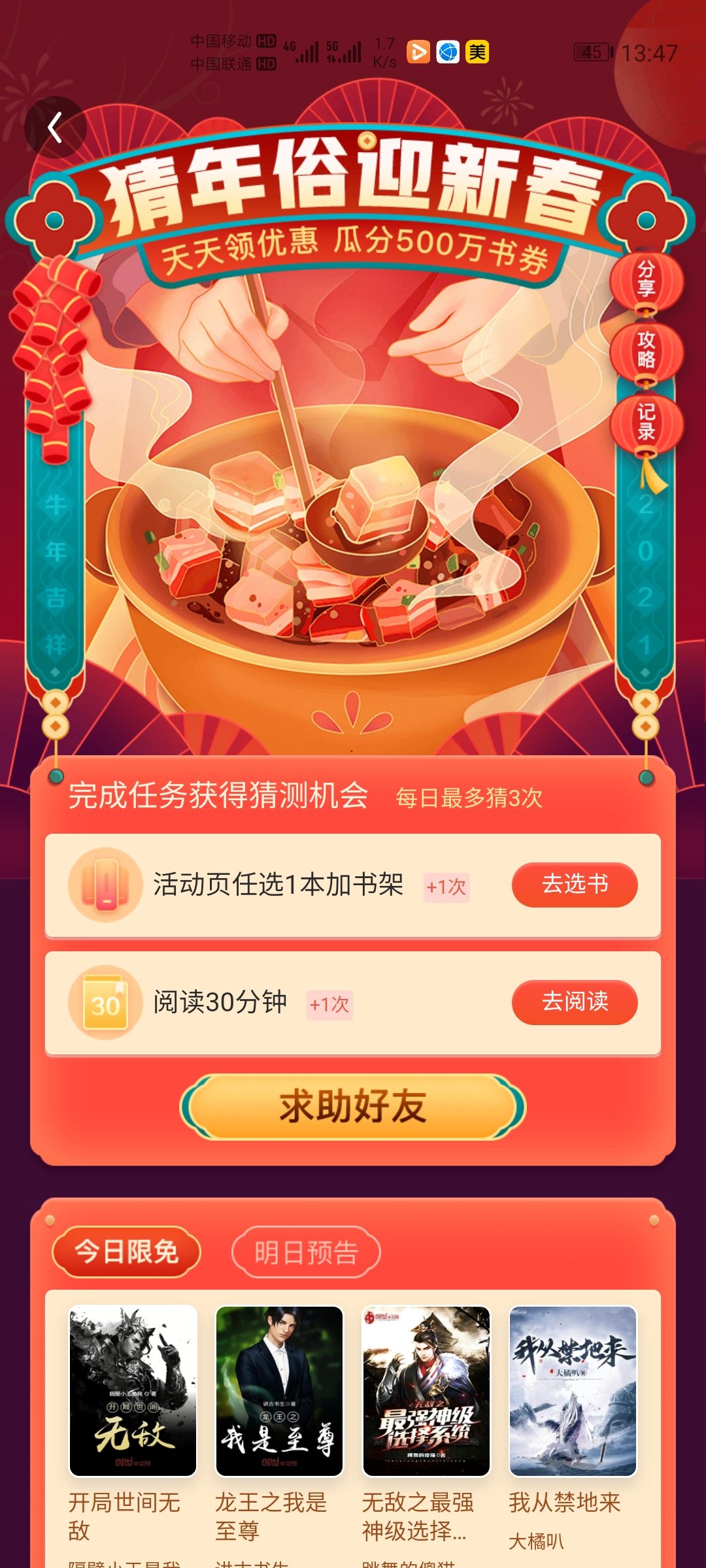Open the book 龙王之我是至尊
706x1568 pixels.
point(279,1390)
